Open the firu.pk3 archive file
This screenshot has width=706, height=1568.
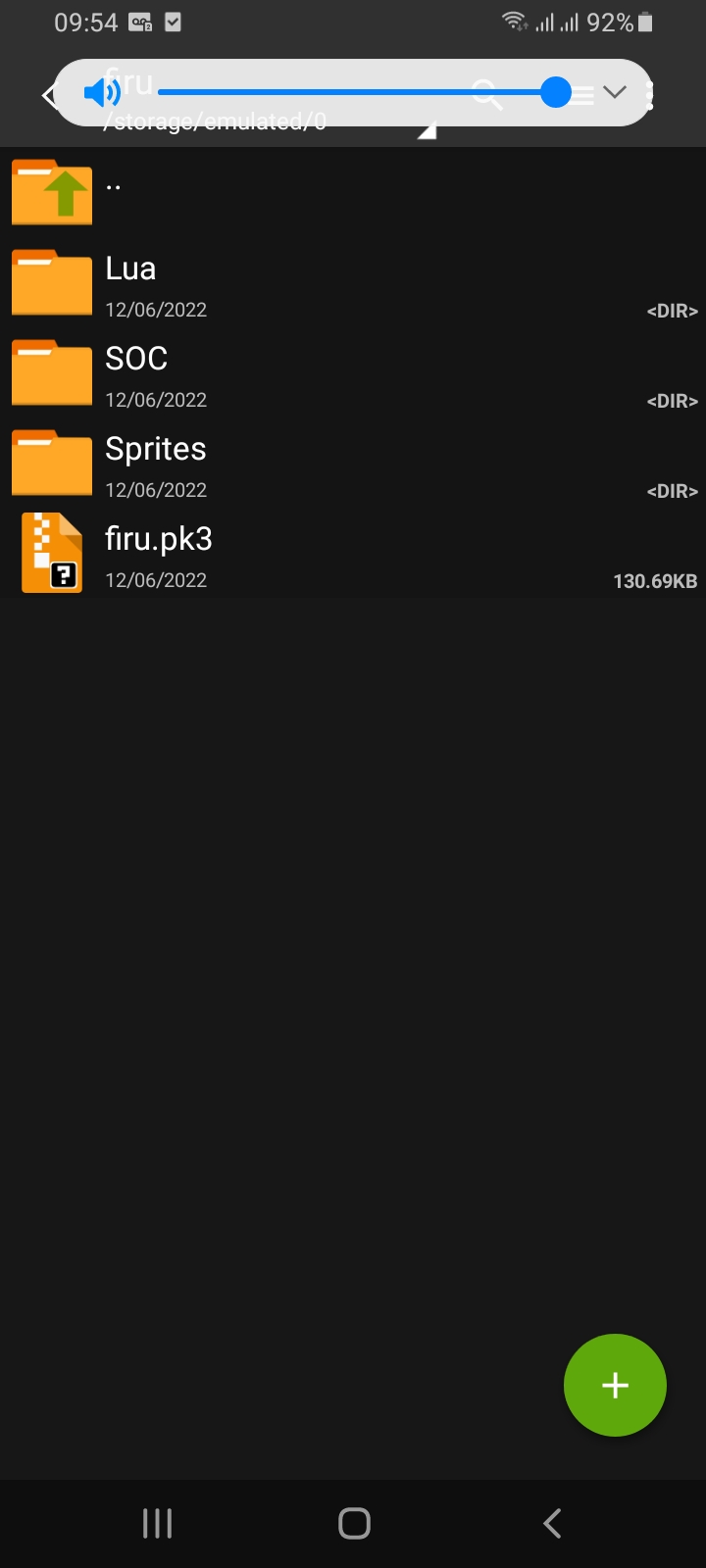click(353, 553)
